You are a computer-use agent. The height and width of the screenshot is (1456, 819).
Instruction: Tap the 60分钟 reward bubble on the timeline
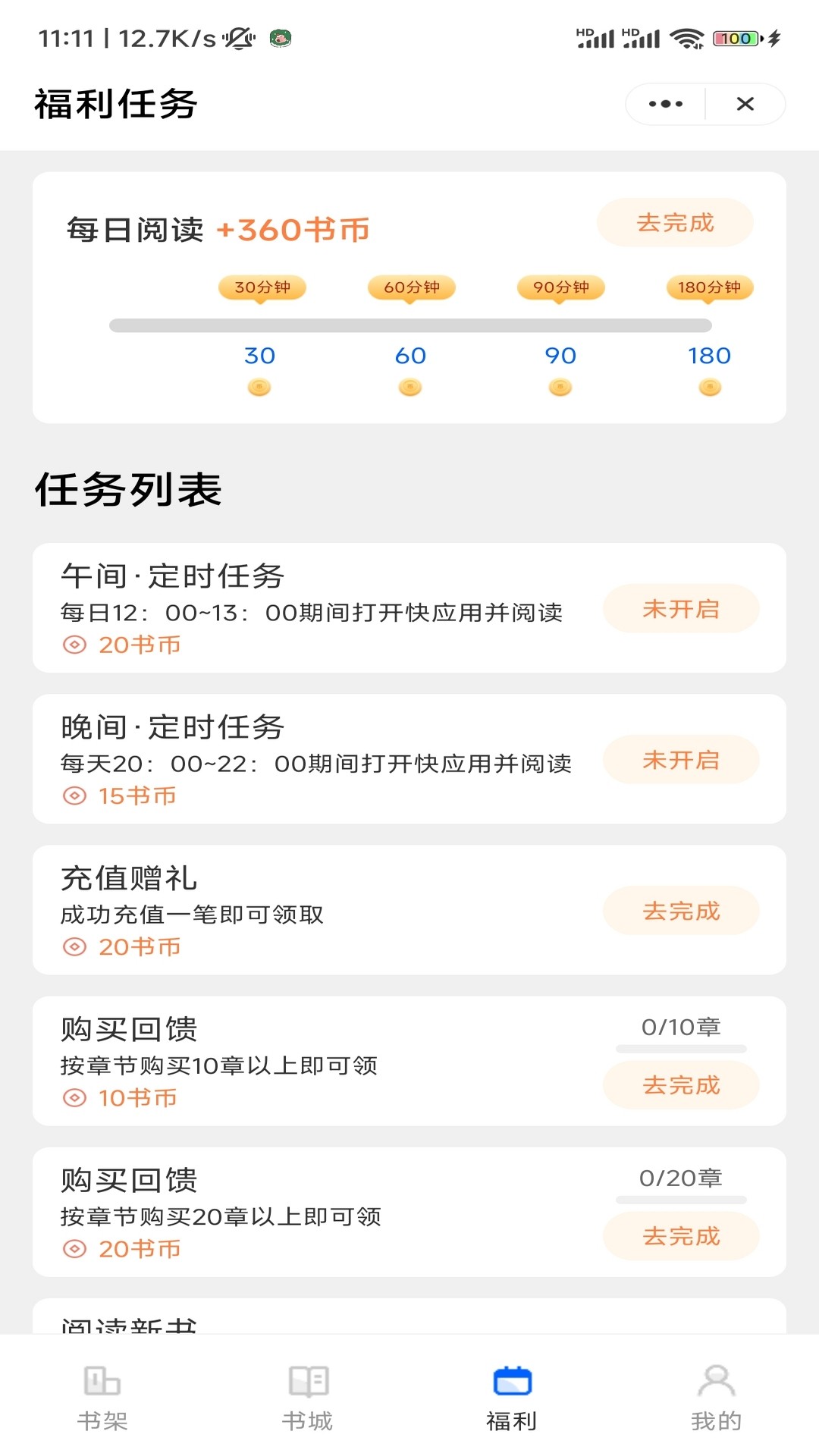[x=409, y=289]
